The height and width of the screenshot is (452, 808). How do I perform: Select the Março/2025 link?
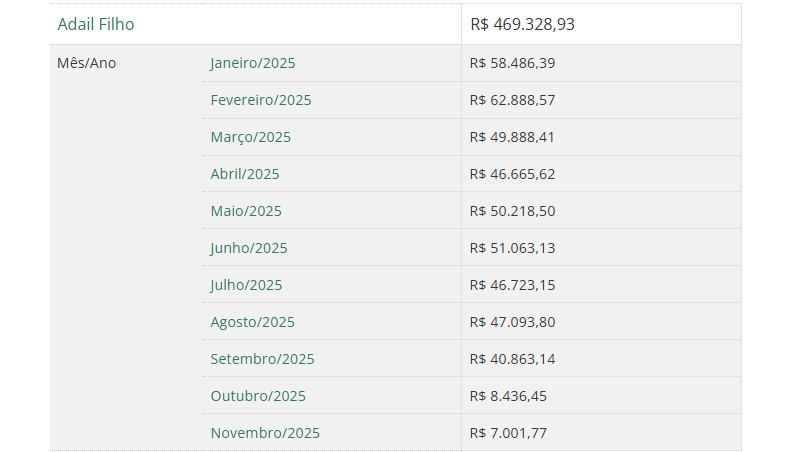click(x=251, y=137)
